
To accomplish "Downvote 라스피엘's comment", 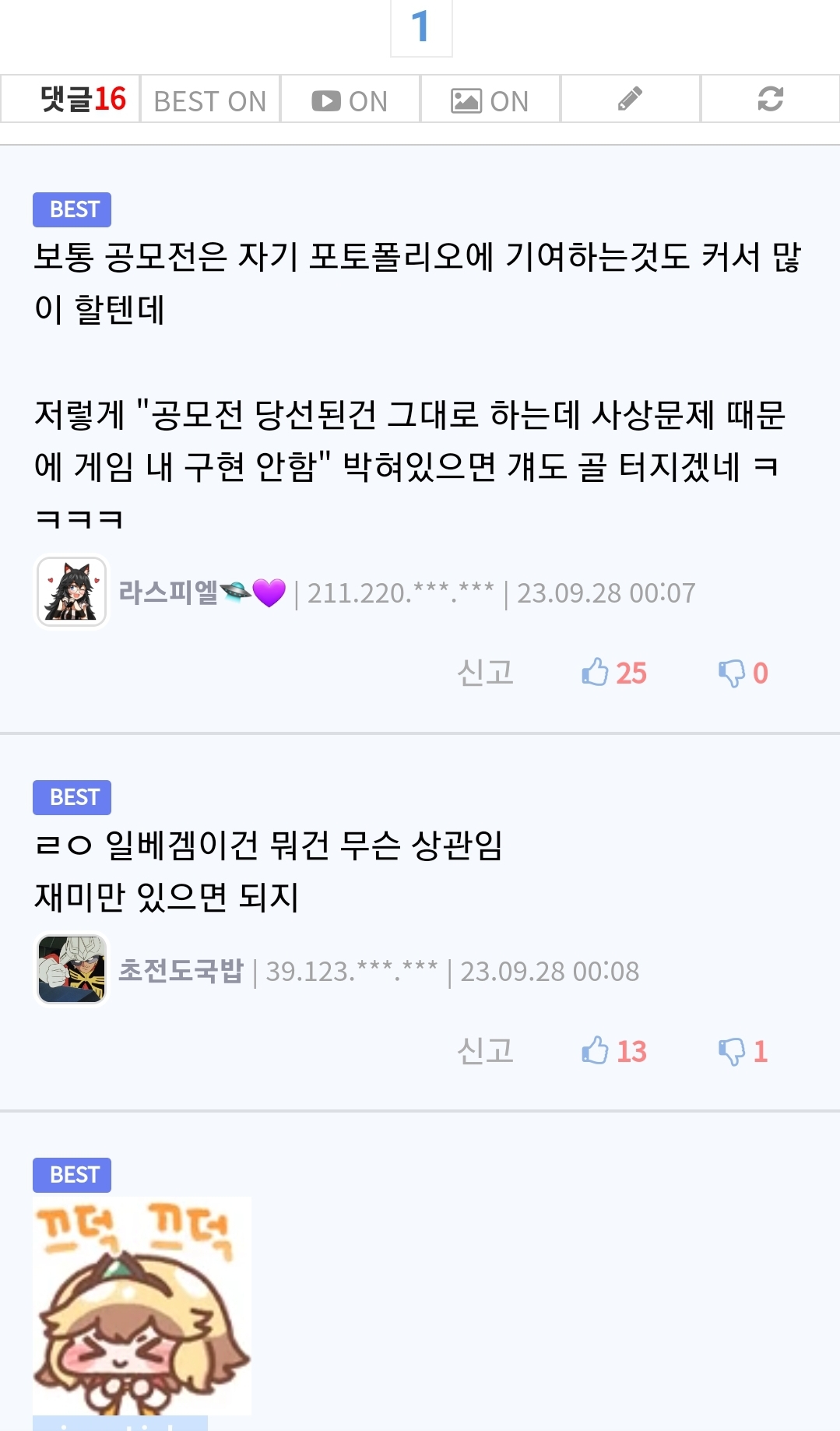I will tap(743, 673).
